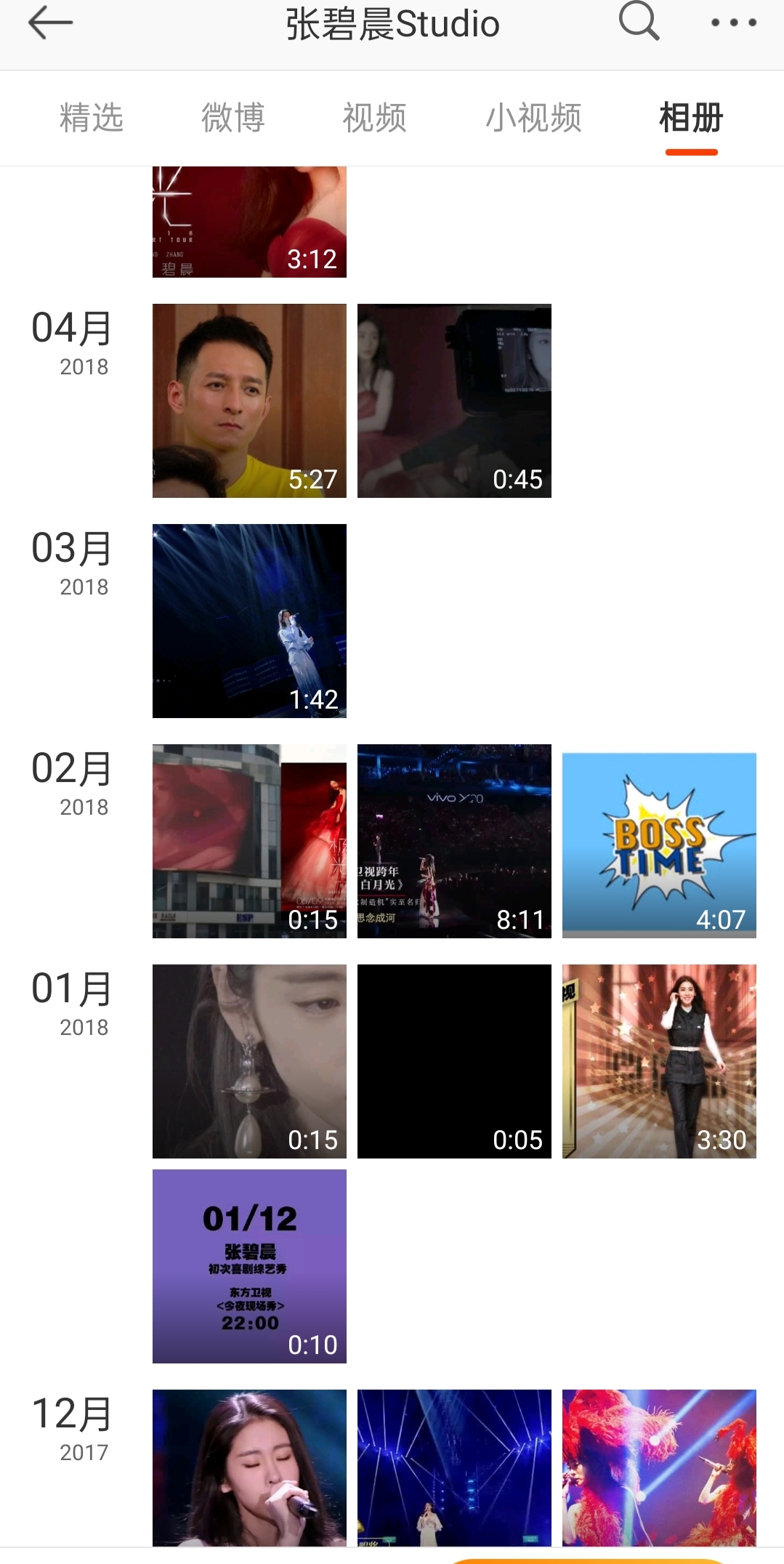Viewport: 784px width, 1564px height.
Task: Open the three-dot overflow menu
Action: [x=733, y=23]
